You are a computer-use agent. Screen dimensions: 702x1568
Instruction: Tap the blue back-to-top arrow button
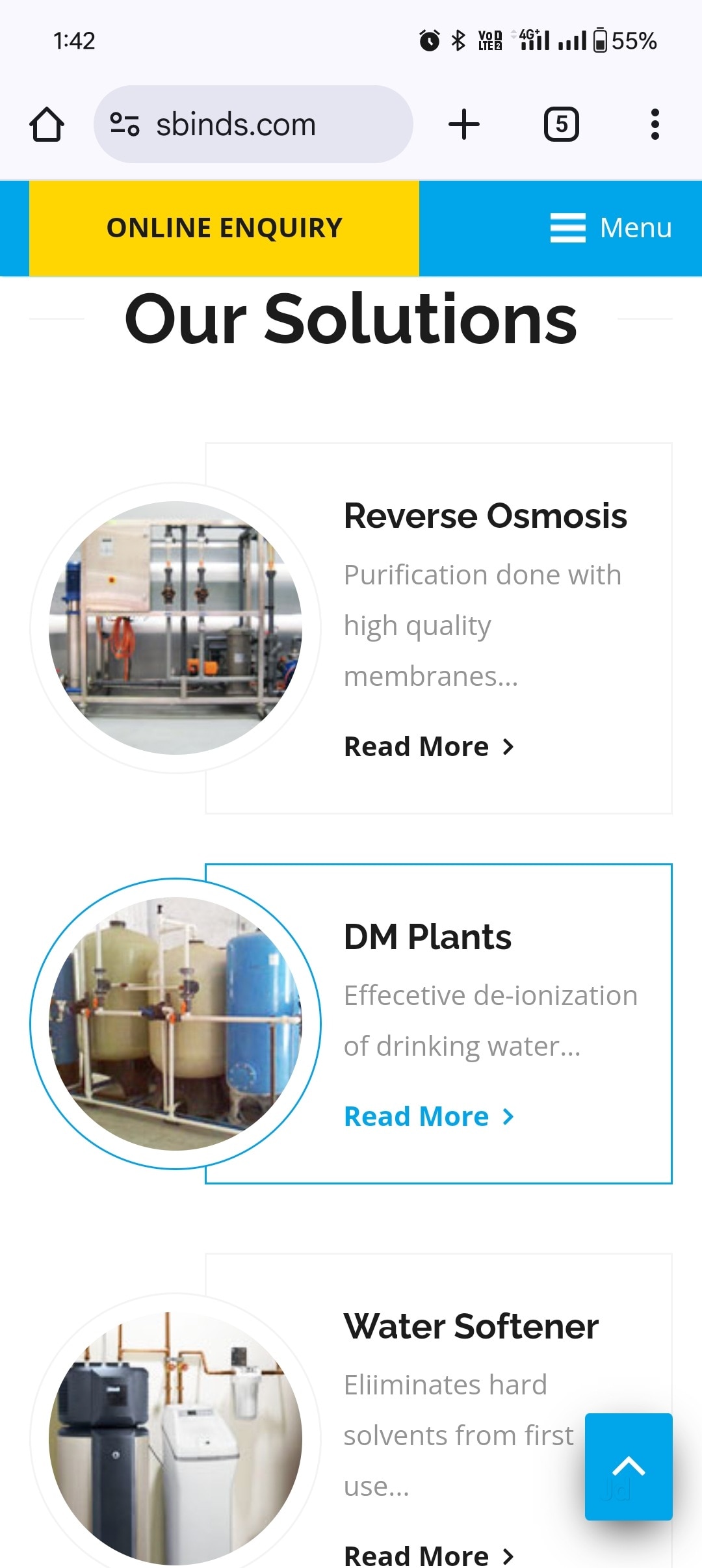point(628,1467)
